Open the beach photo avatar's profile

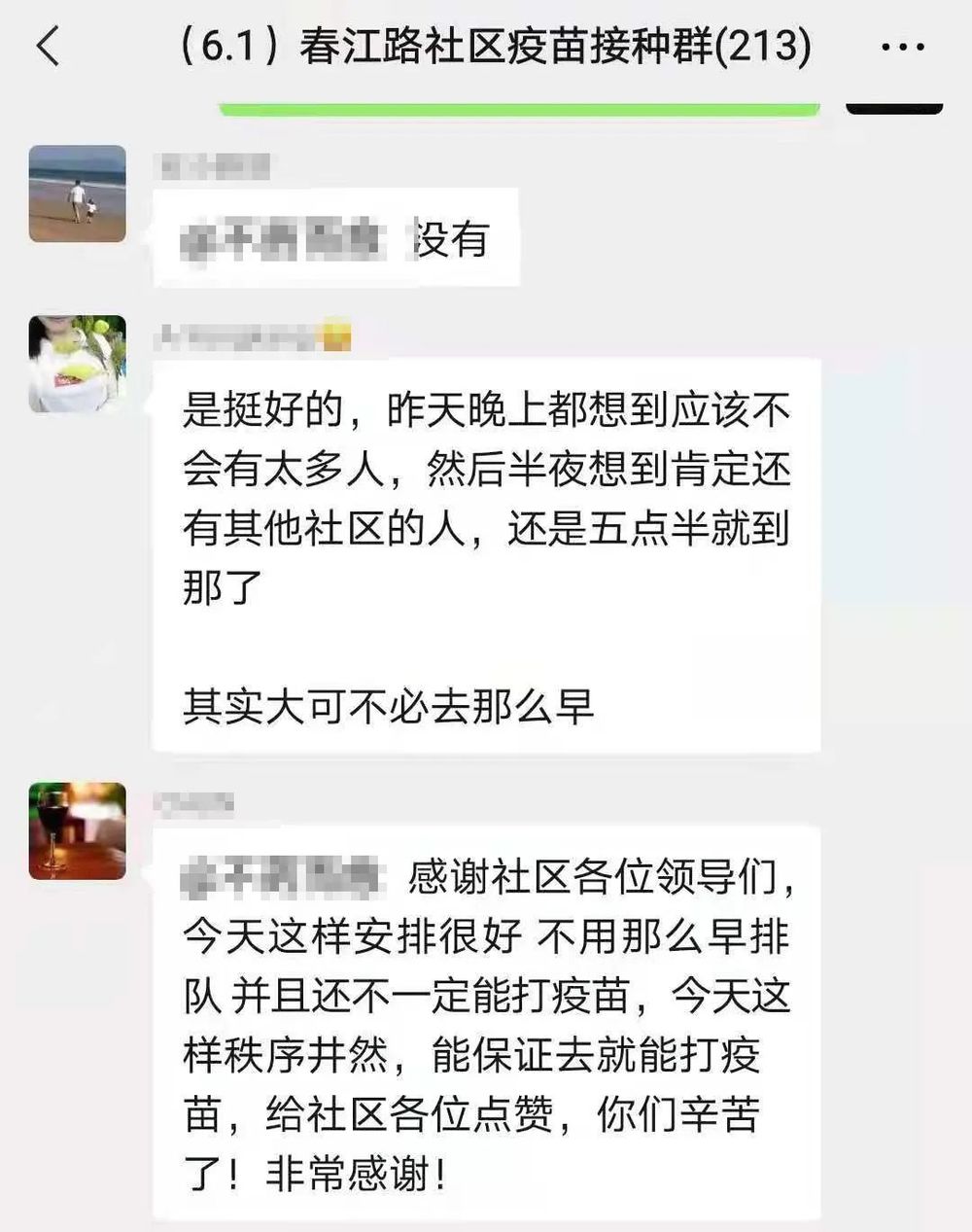(x=78, y=194)
